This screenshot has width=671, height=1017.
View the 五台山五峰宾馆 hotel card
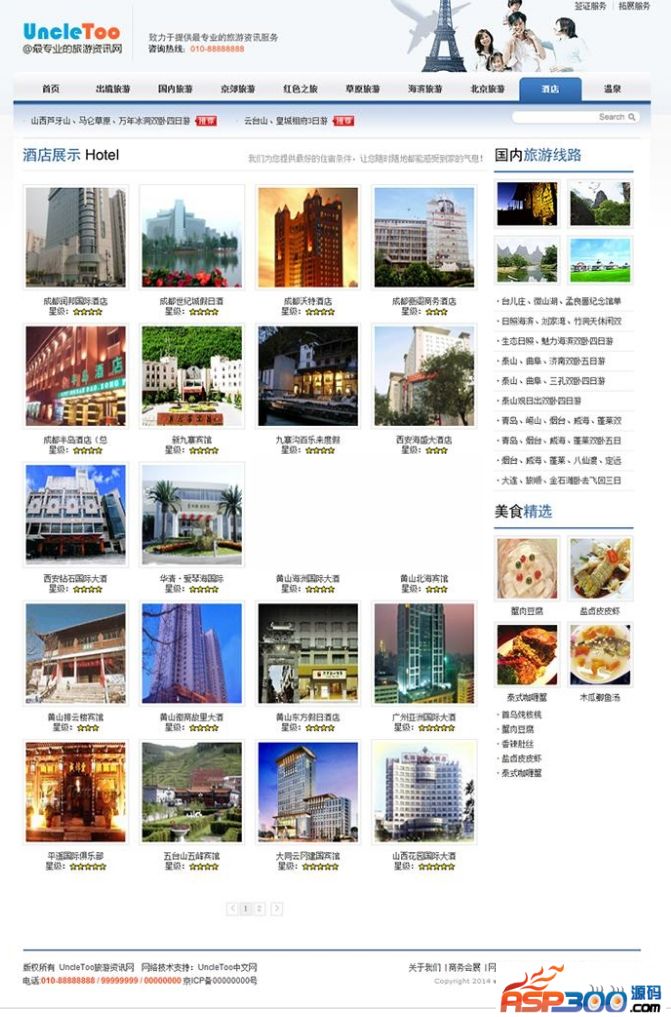(x=192, y=792)
